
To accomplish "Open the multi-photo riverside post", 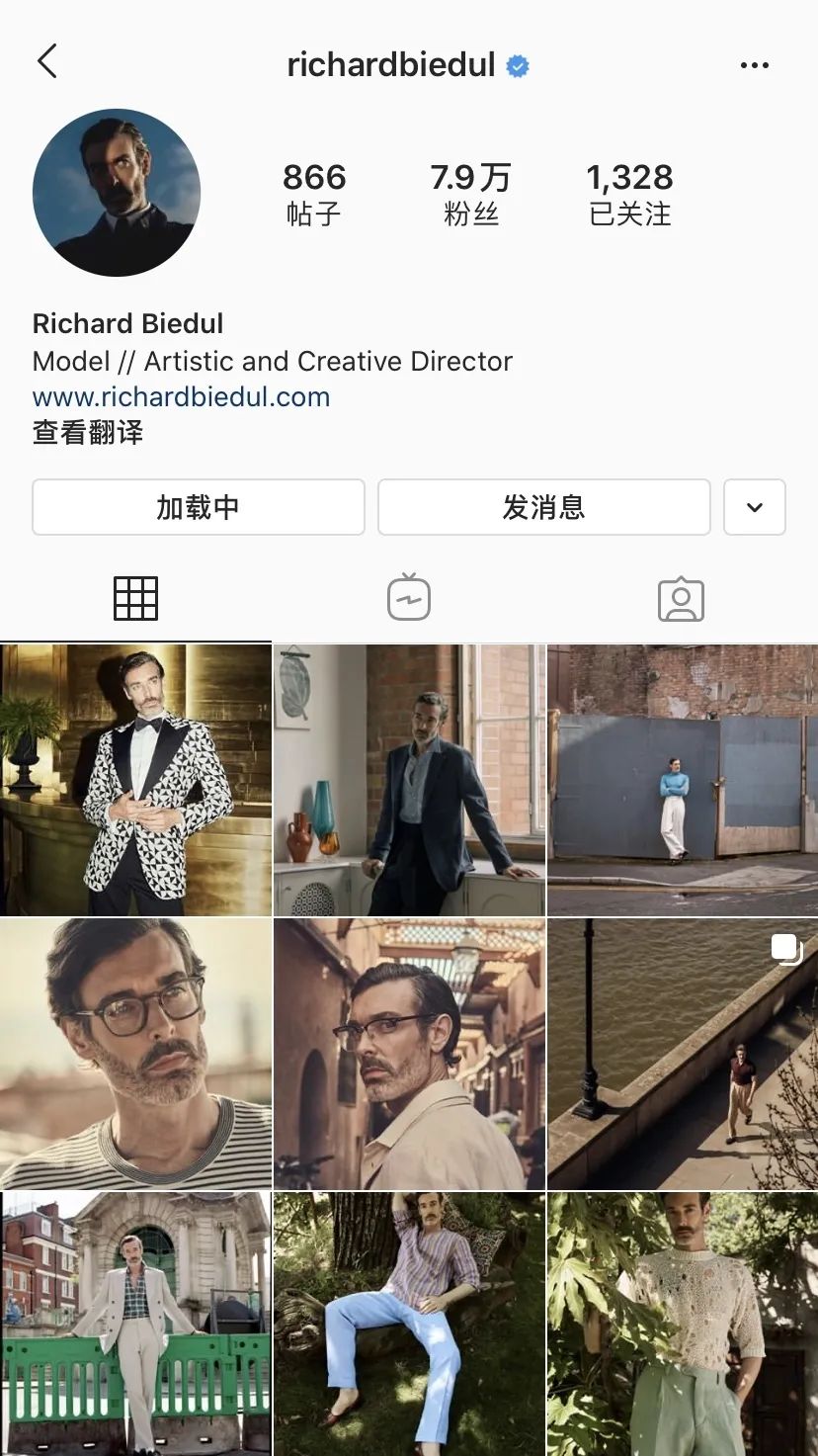I will (x=683, y=1054).
